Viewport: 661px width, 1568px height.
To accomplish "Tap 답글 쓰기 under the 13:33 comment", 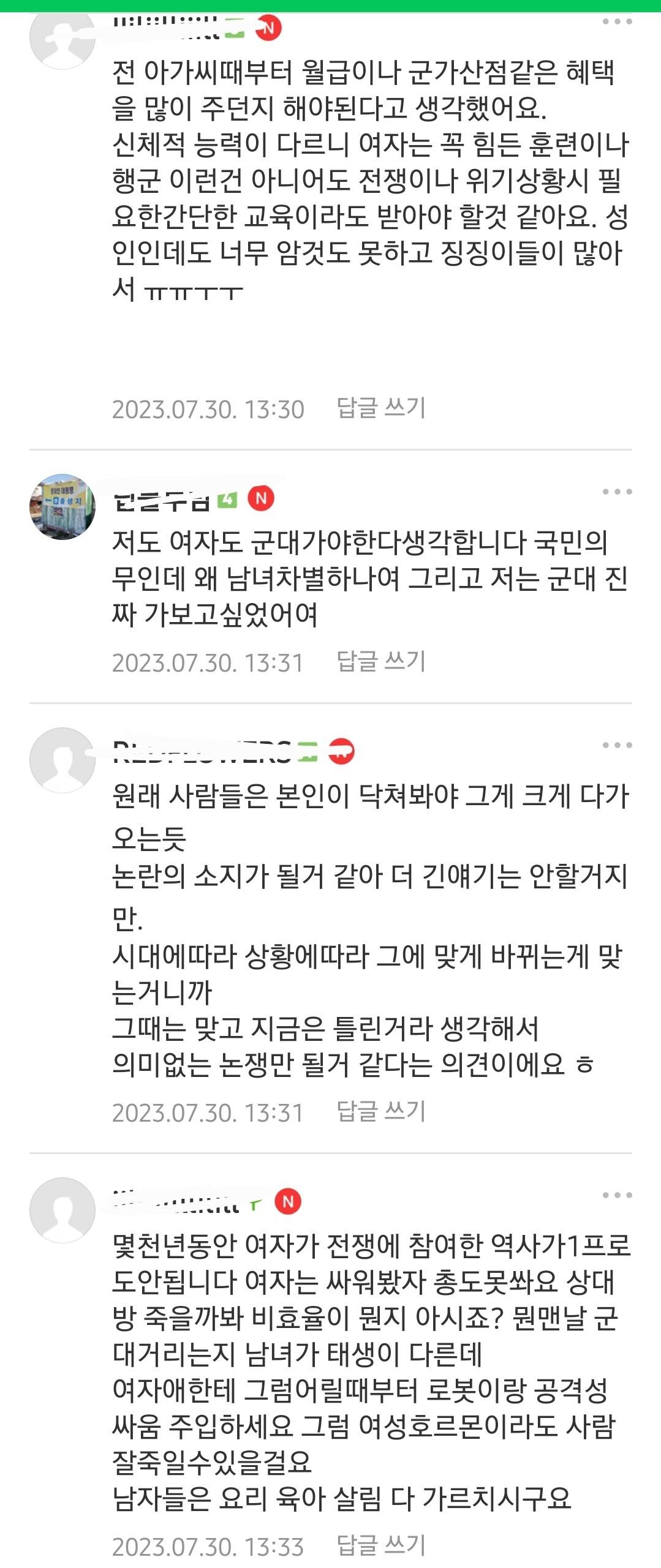I will coord(380,1545).
